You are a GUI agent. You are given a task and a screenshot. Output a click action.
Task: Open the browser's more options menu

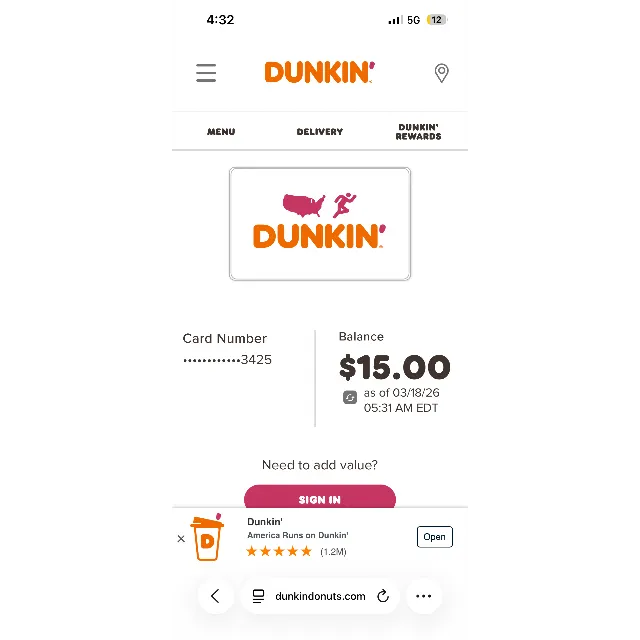[424, 596]
